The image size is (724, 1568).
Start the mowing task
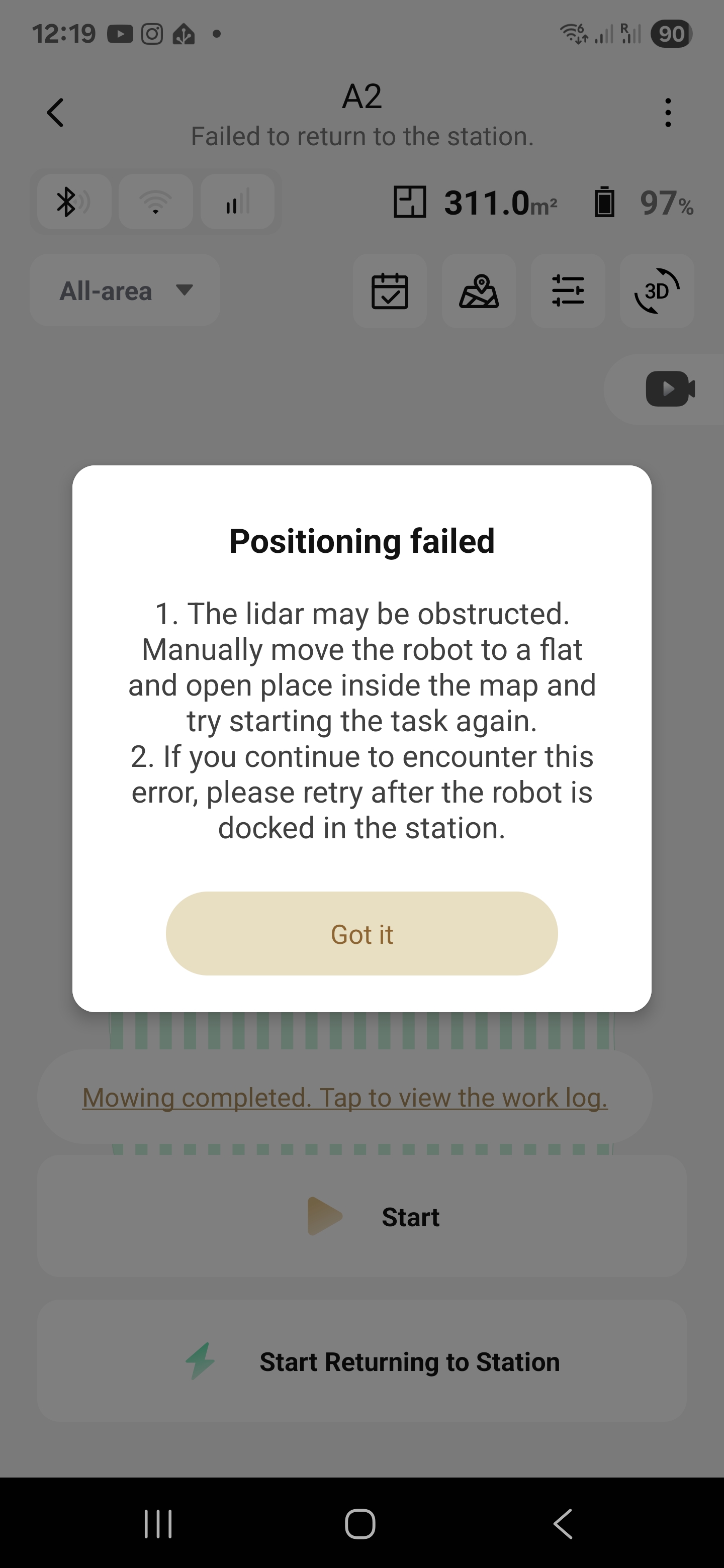click(361, 1217)
